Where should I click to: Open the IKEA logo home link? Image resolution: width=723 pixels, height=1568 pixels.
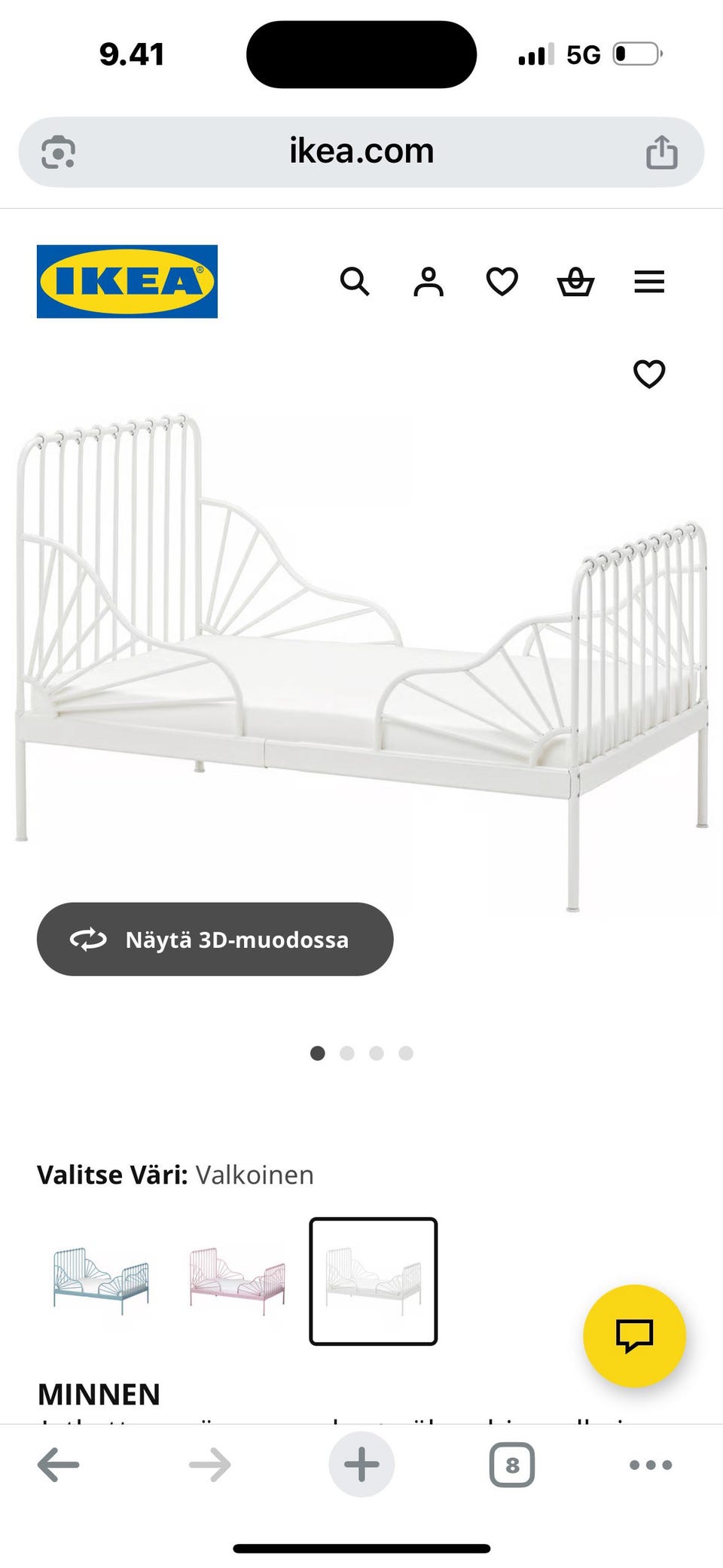point(127,281)
